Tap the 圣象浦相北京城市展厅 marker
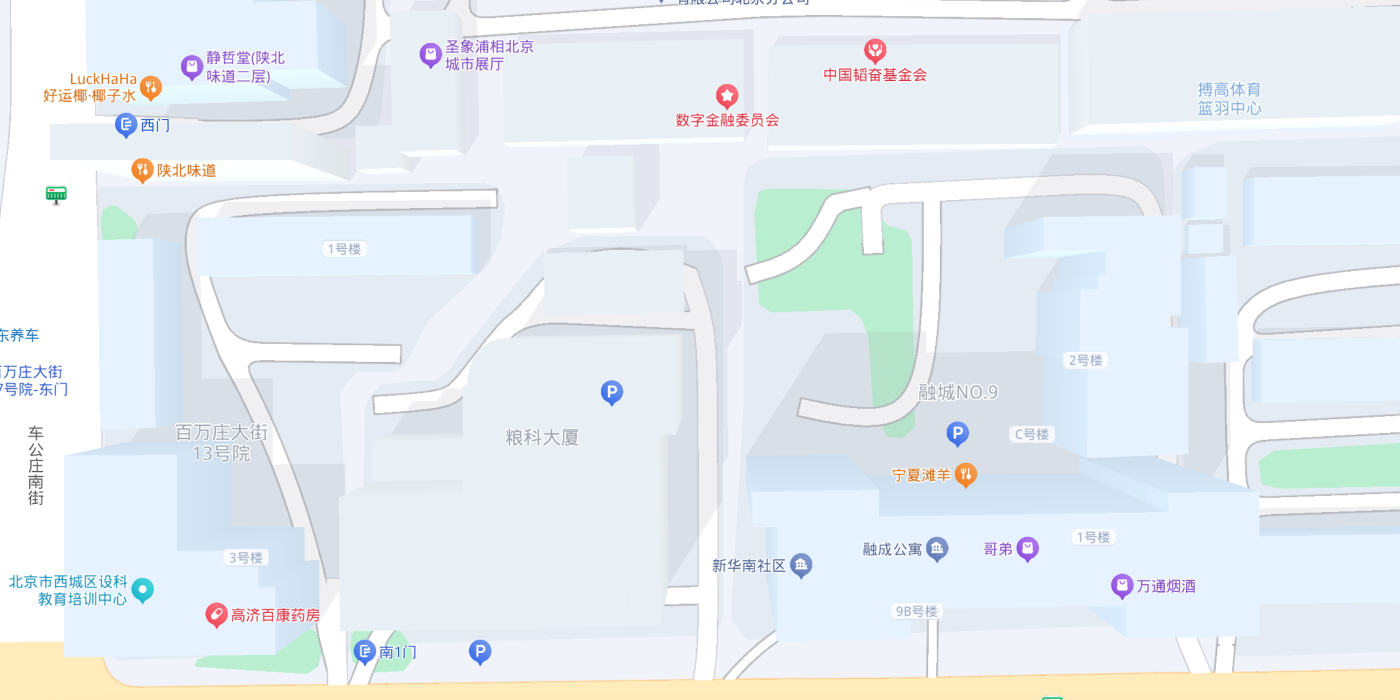The image size is (1400, 700). [430, 55]
